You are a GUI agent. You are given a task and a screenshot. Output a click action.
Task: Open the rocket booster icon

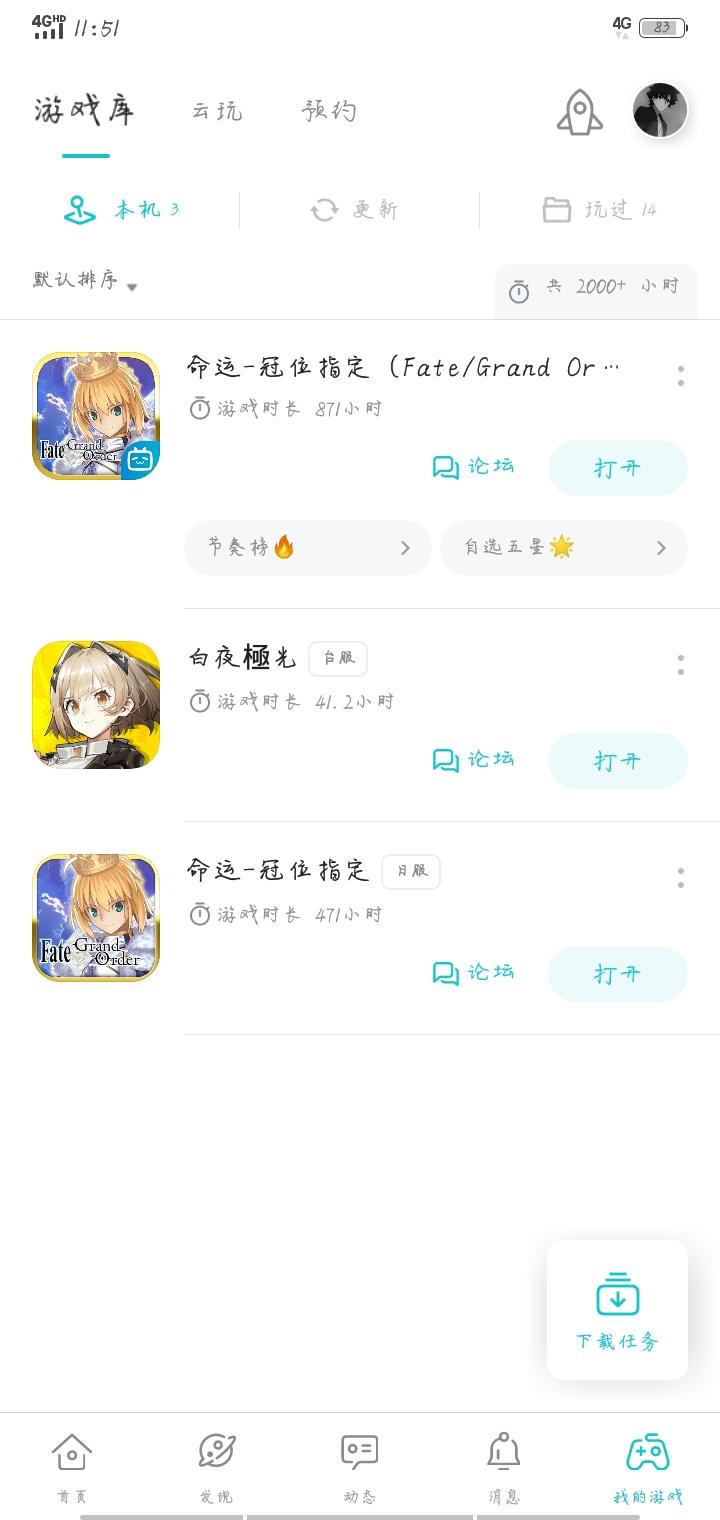(581, 112)
